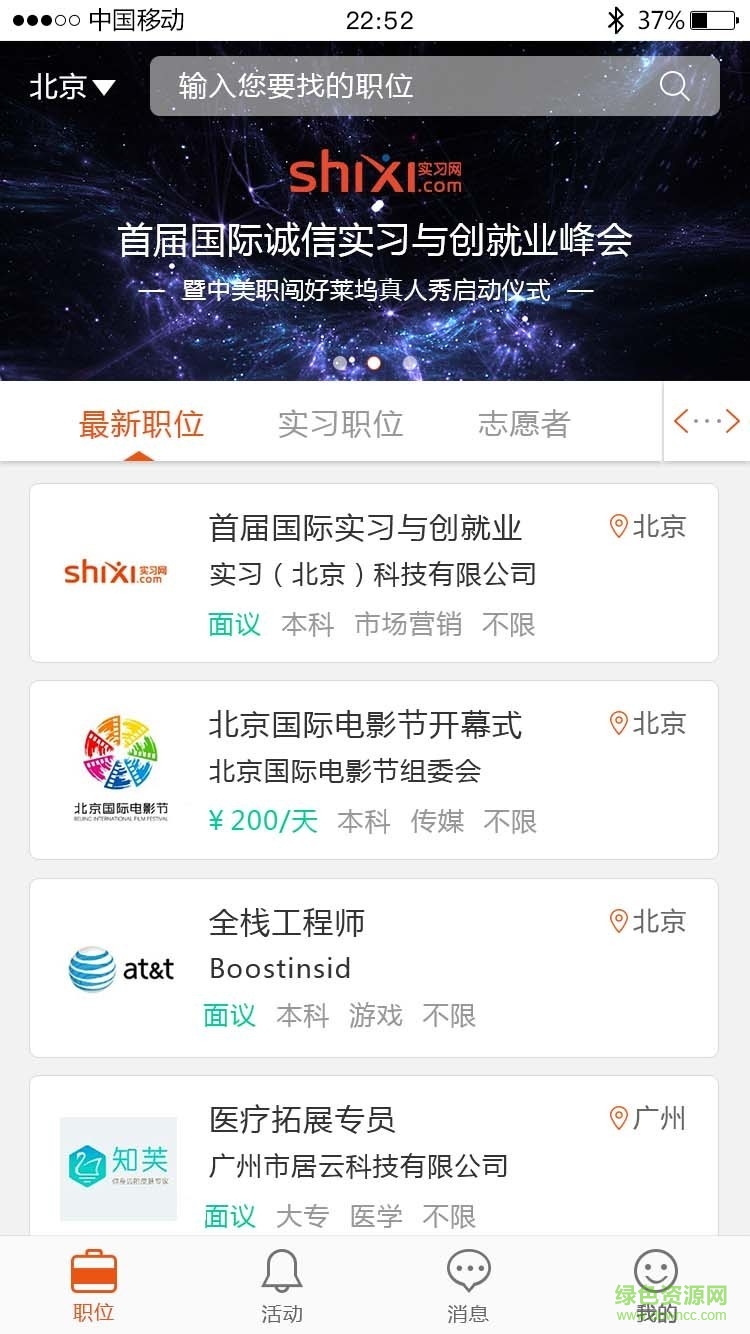Click the location pin beside 全栈工程师 listing
This screenshot has width=750, height=1334.
coord(617,922)
